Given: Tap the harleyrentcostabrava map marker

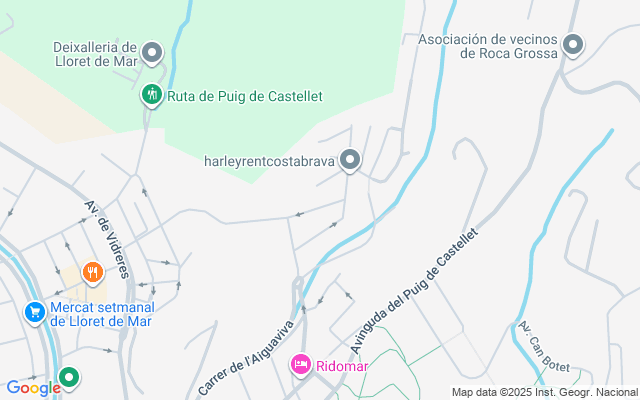Looking at the screenshot, I should click(x=350, y=159).
